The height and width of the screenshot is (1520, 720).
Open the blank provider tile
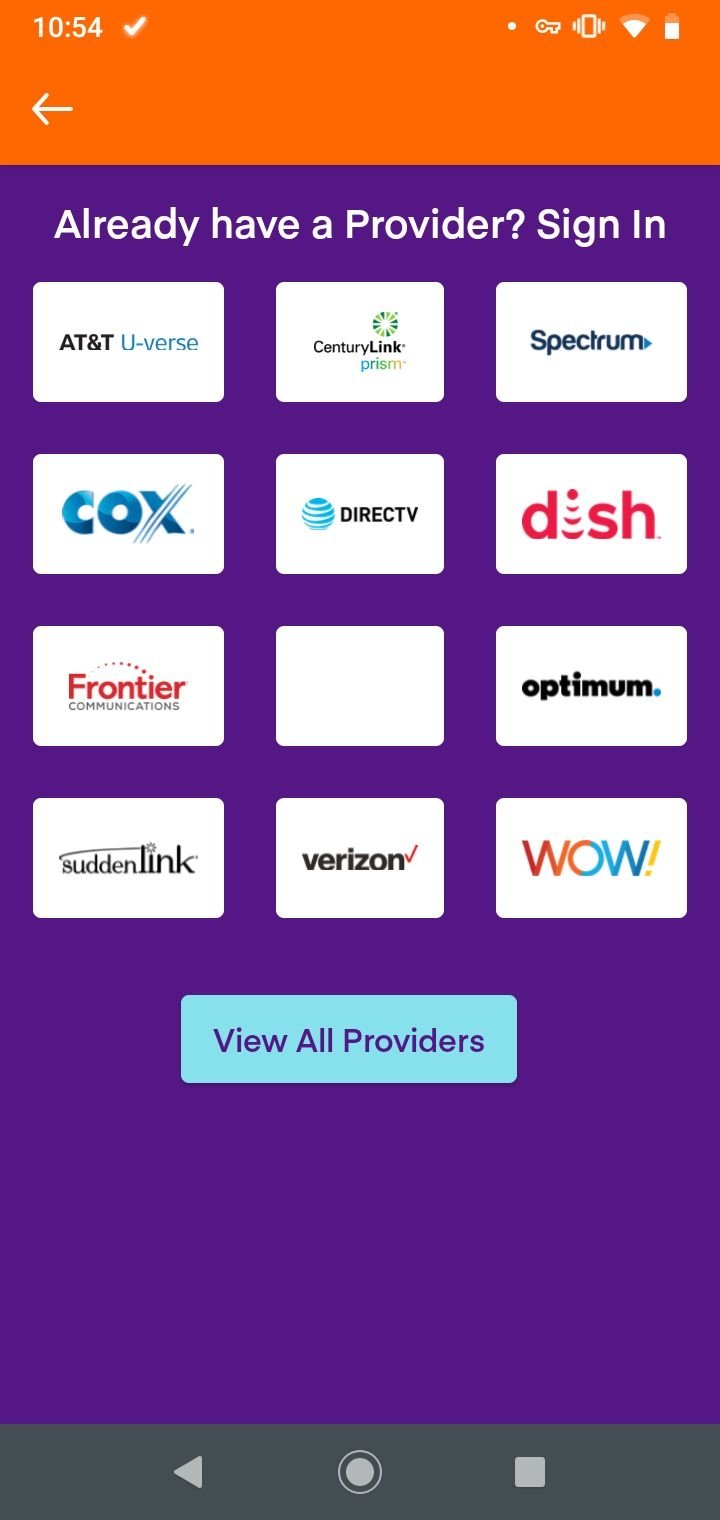pyautogui.click(x=360, y=686)
